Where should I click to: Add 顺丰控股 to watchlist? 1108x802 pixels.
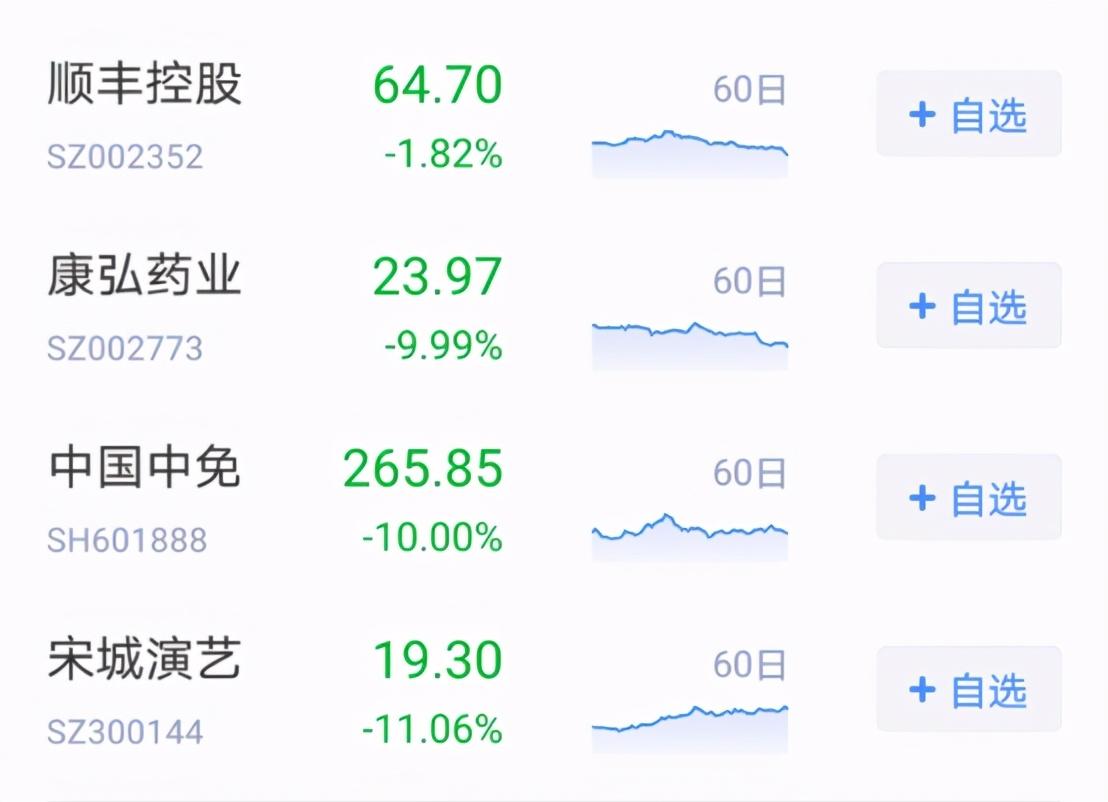tap(968, 114)
